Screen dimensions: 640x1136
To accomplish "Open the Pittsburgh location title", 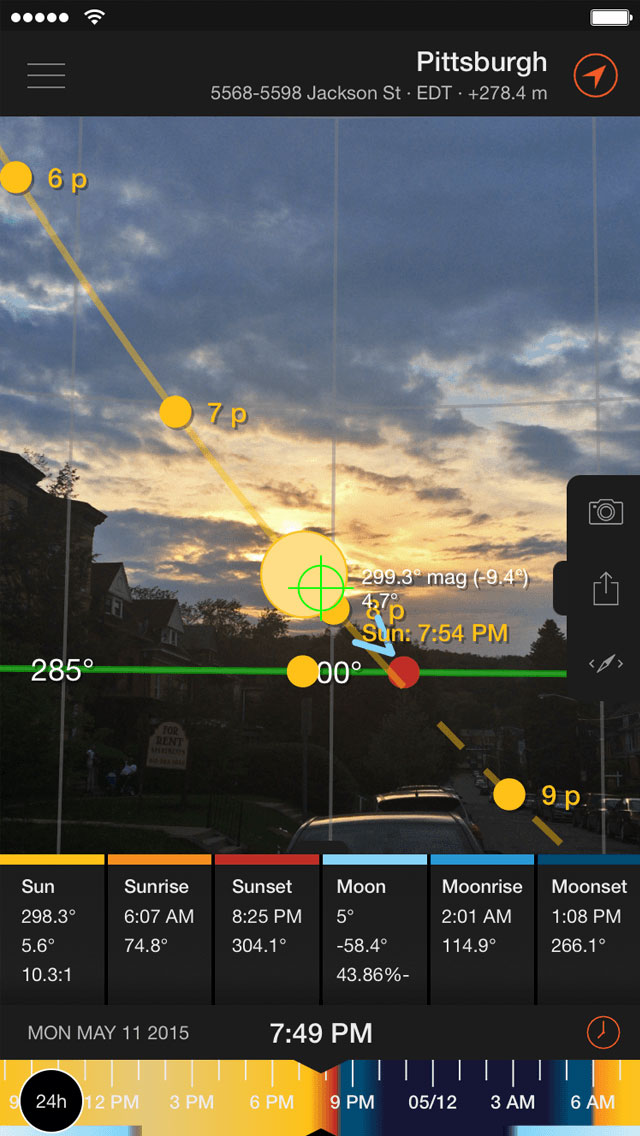I will 481,62.
